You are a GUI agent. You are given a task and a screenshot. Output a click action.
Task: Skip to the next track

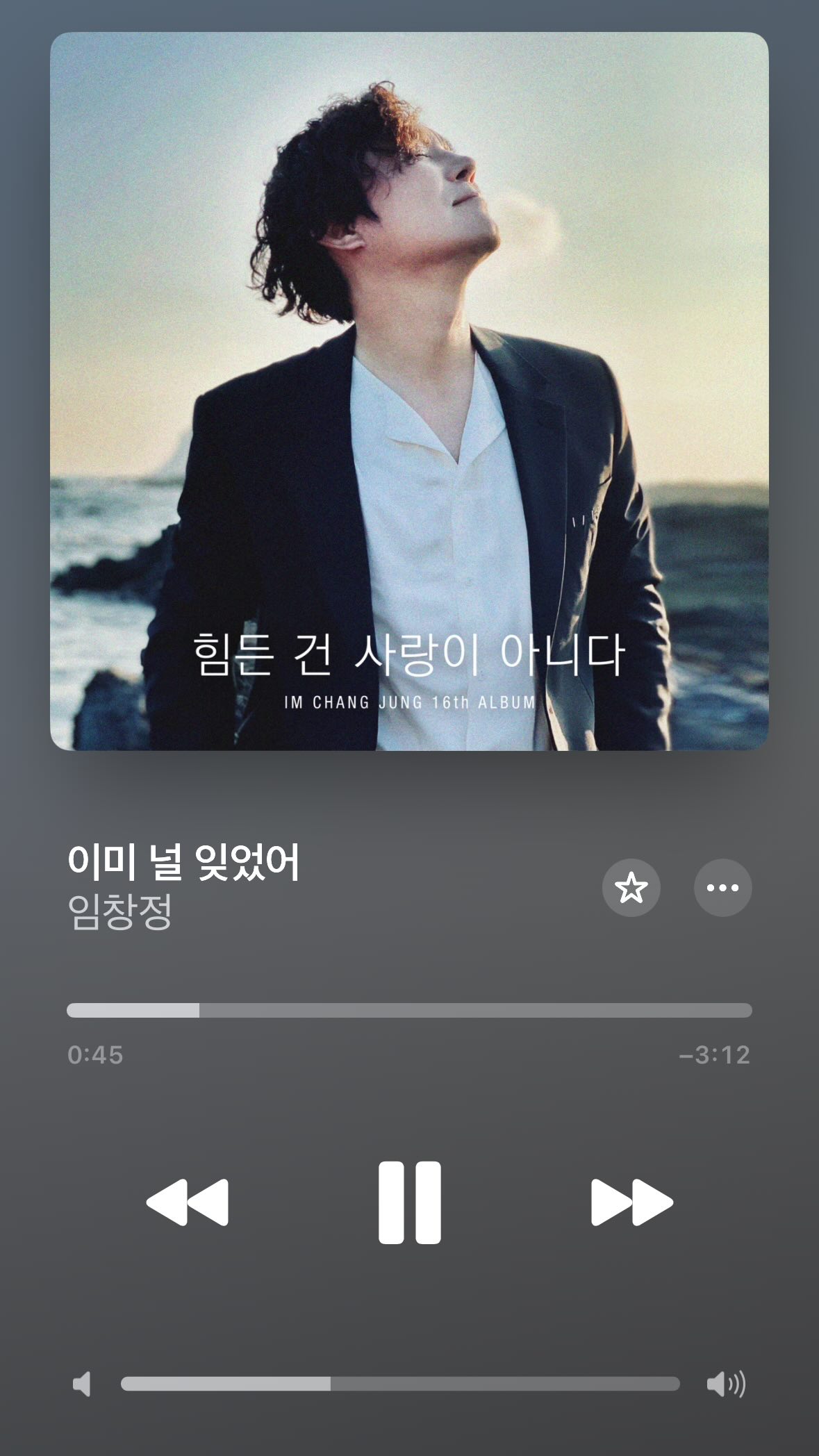(632, 1202)
